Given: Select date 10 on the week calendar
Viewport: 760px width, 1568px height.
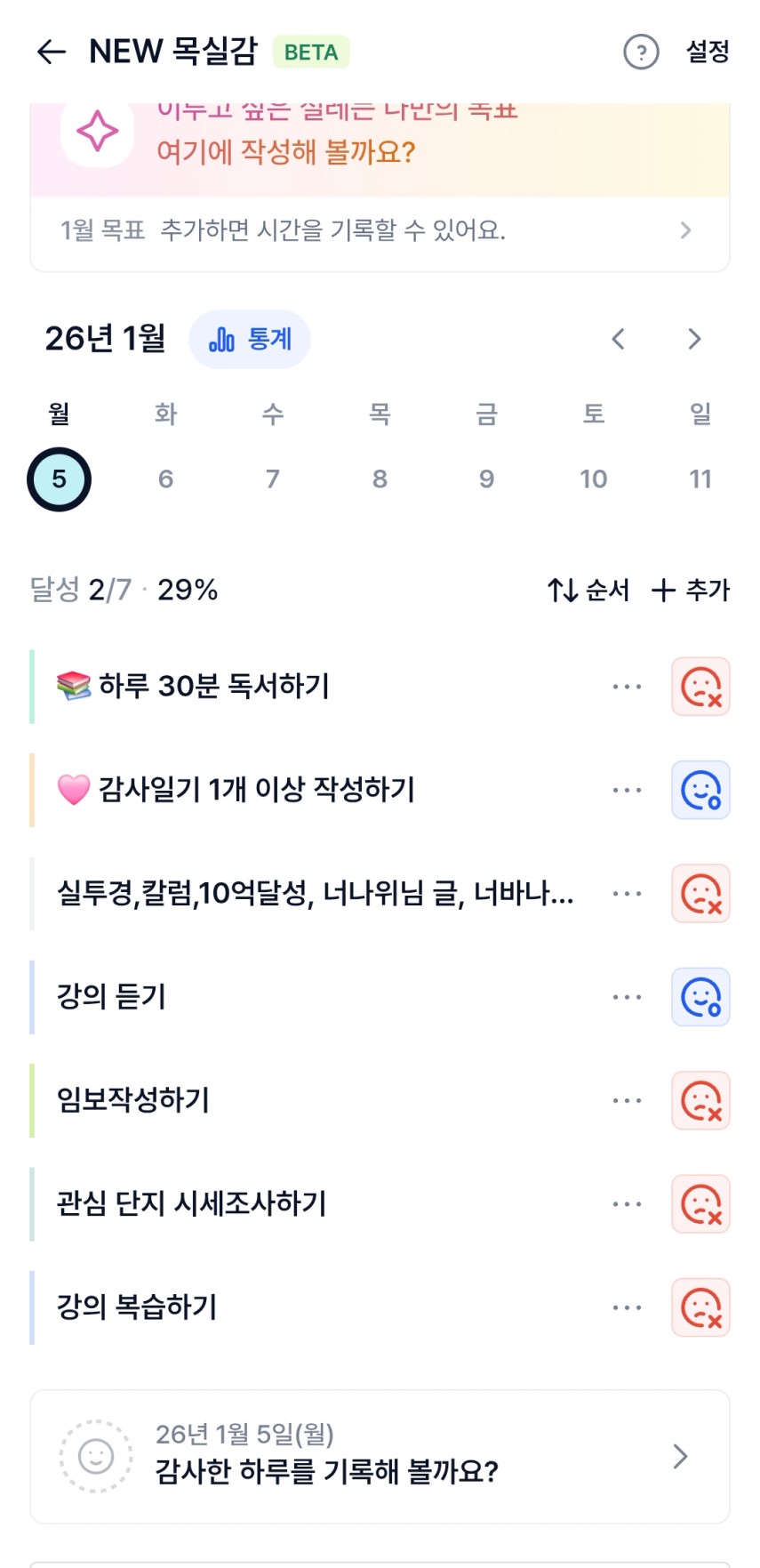Looking at the screenshot, I should click(593, 479).
